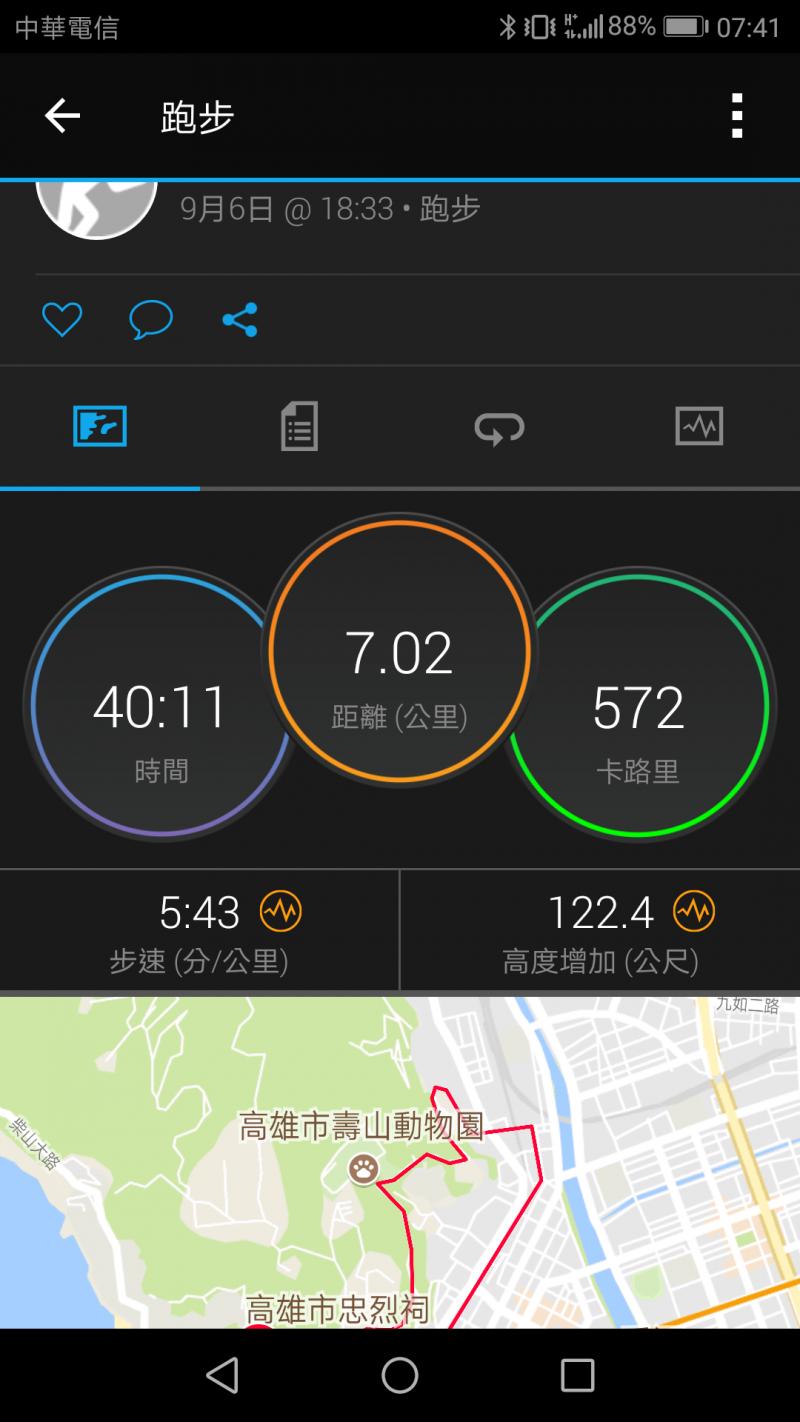Open pace chart icon beside 5:43
Image resolution: width=800 pixels, height=1422 pixels.
pyautogui.click(x=281, y=911)
